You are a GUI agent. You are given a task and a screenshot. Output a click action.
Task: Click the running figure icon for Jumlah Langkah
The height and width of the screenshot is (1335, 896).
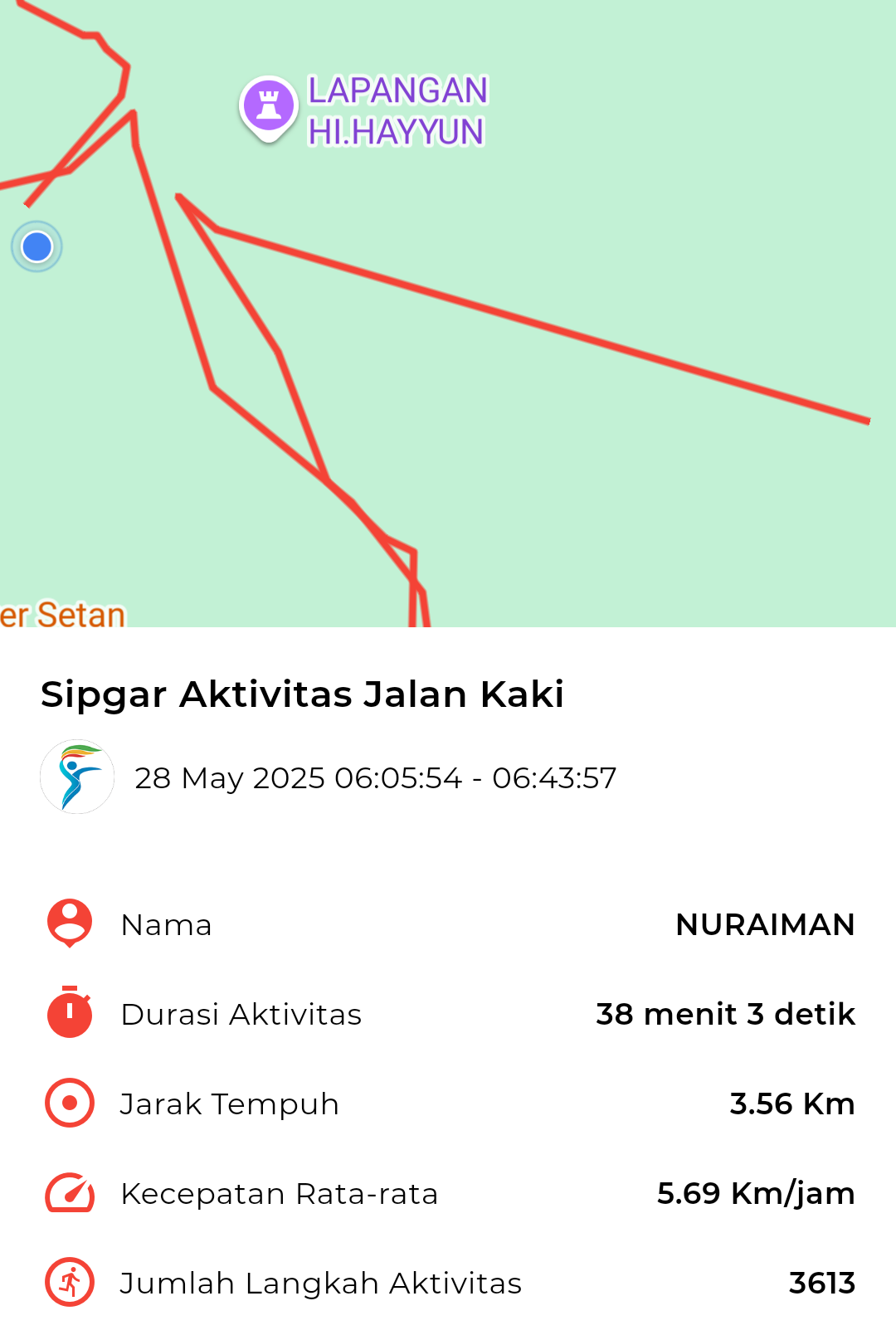(x=70, y=1283)
